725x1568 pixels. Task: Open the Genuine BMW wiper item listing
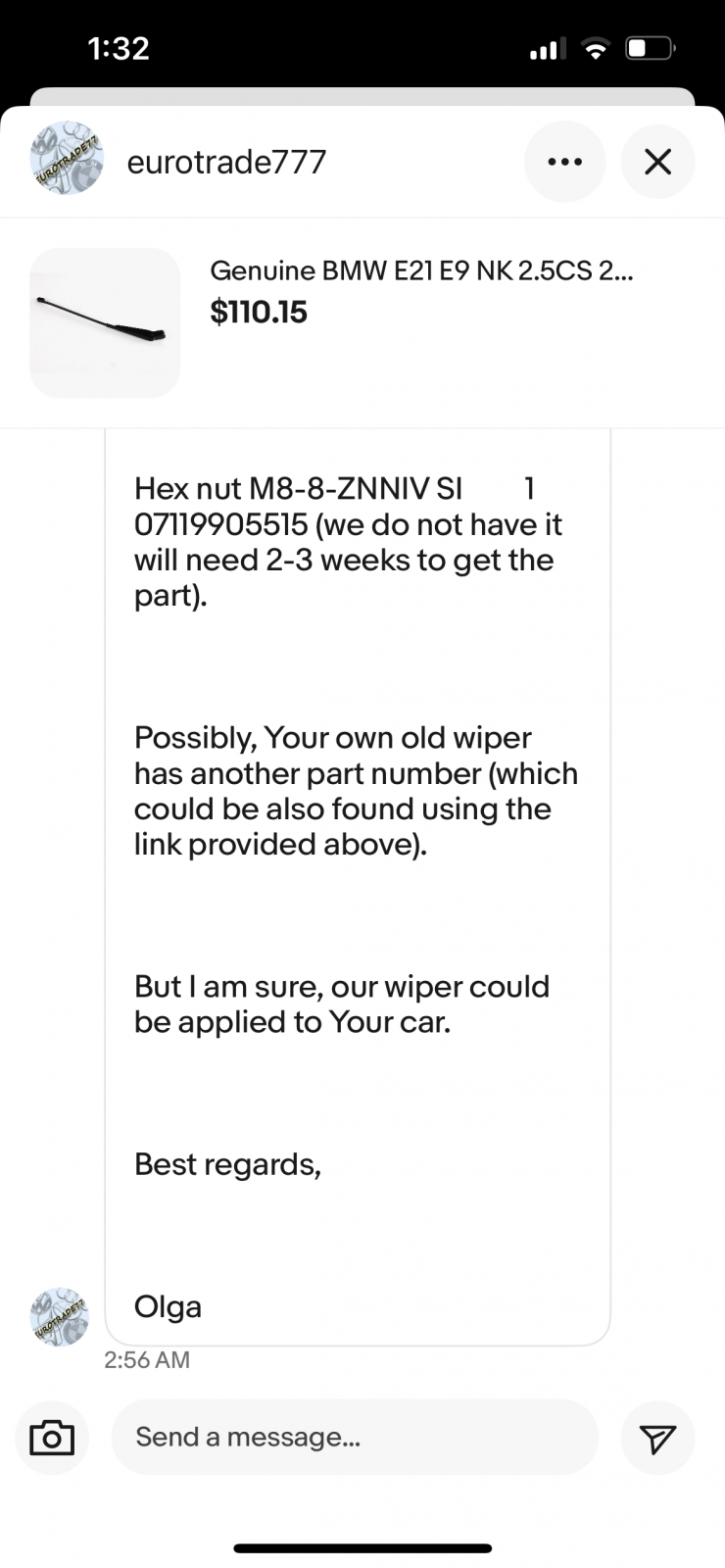click(362, 322)
